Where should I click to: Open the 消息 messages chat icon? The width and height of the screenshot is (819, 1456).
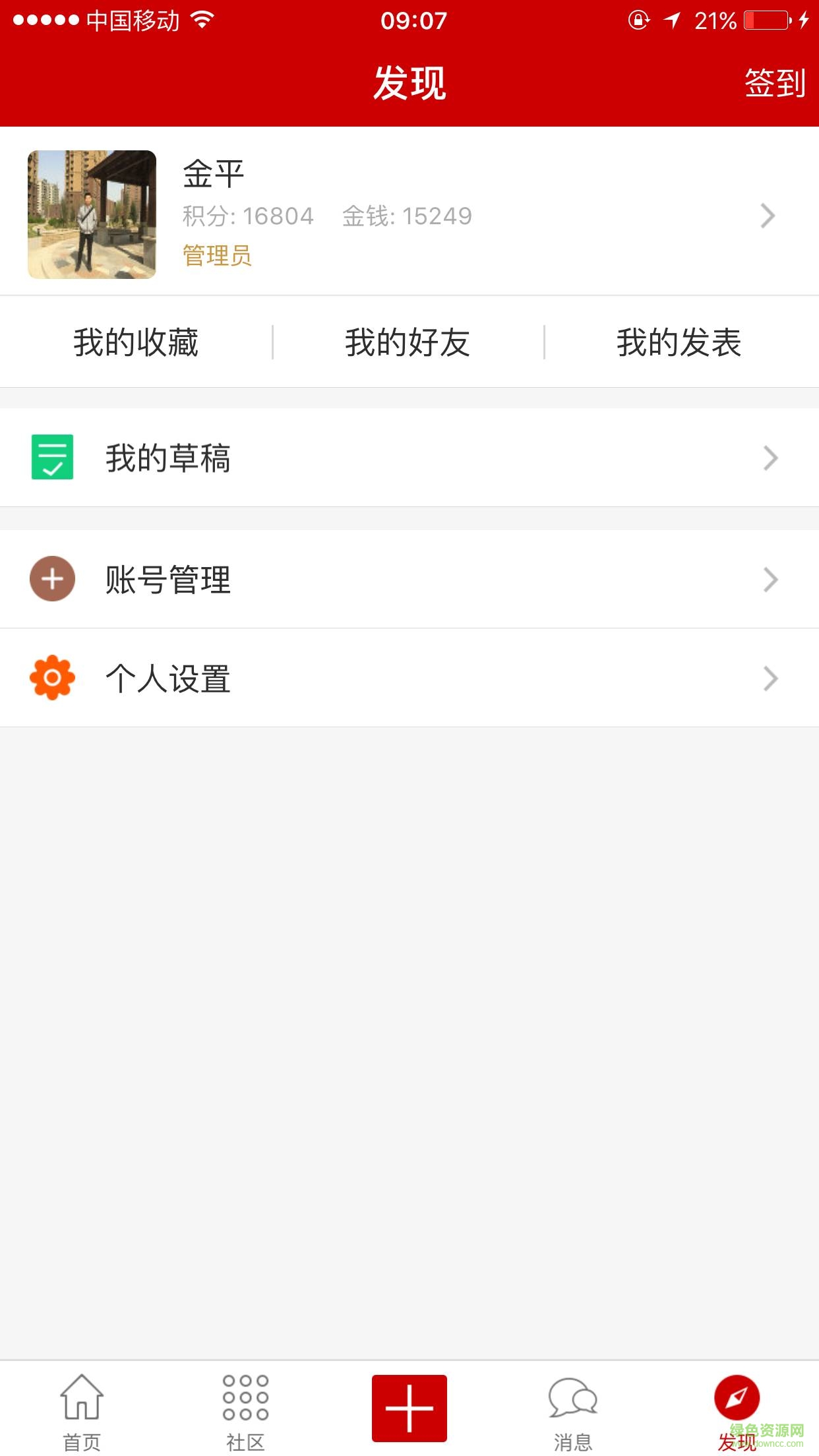[x=573, y=1403]
